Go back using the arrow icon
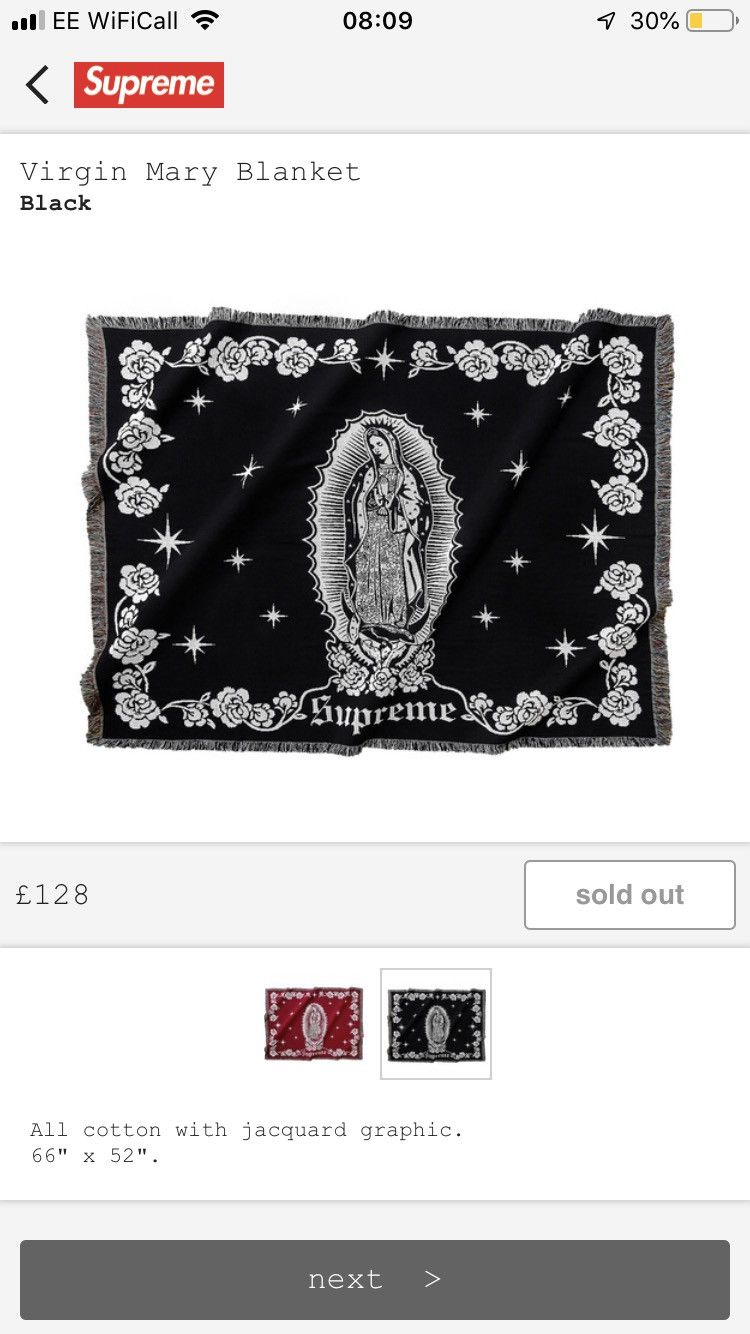Image resolution: width=750 pixels, height=1334 pixels. 38,85
